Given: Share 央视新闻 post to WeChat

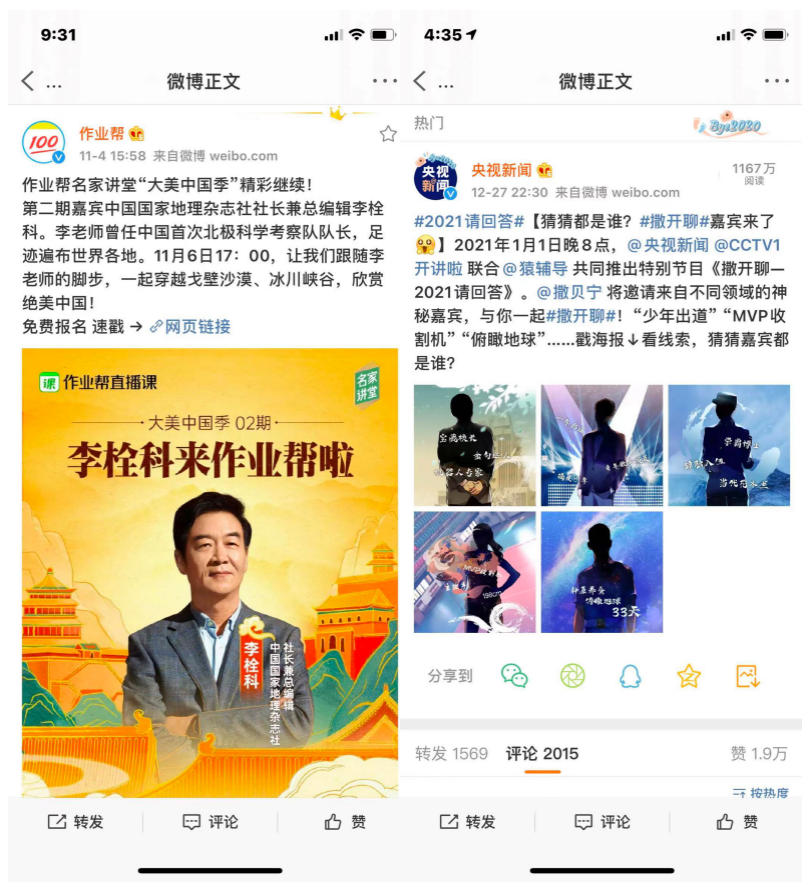Looking at the screenshot, I should coord(514,676).
